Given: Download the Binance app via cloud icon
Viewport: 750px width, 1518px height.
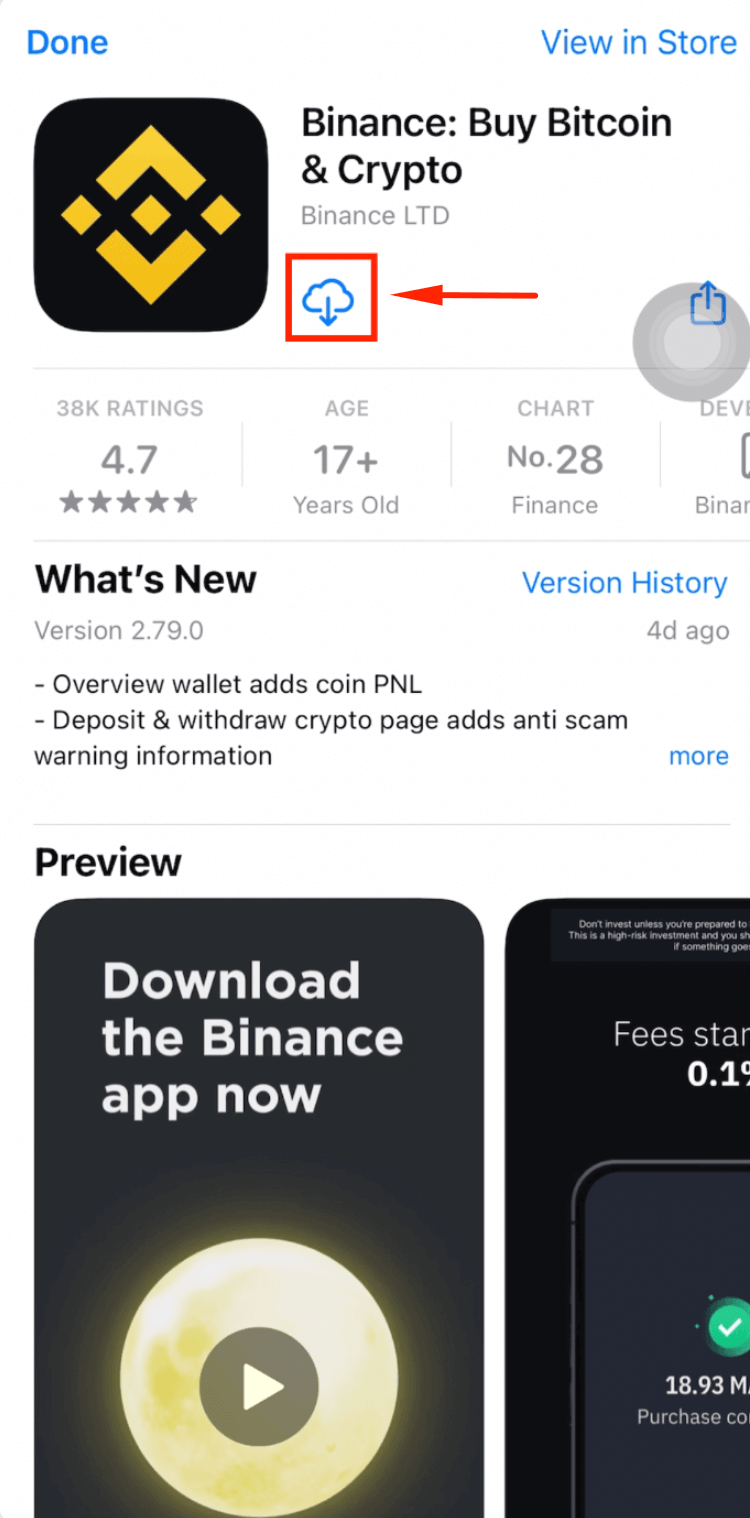Looking at the screenshot, I should 330,299.
